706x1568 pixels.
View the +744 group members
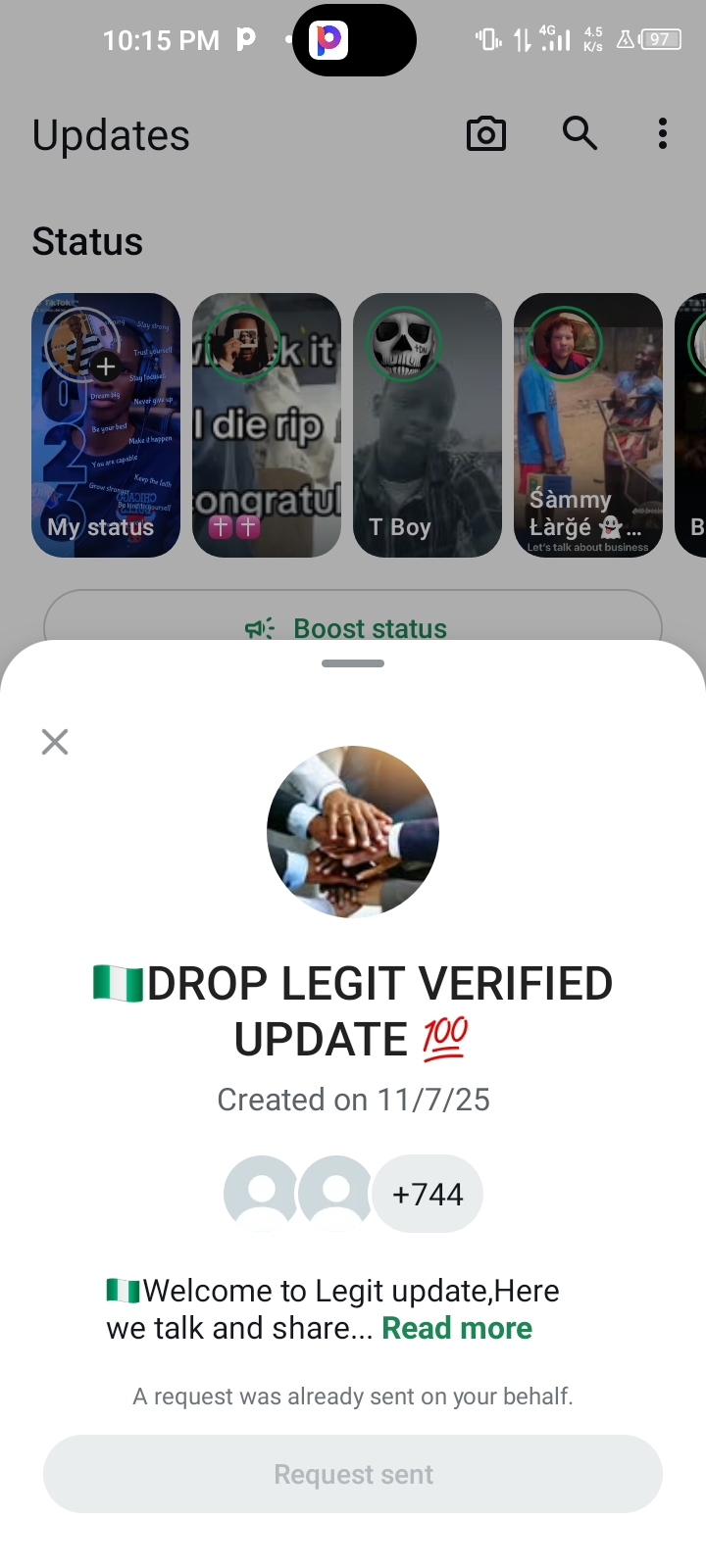tap(428, 1194)
